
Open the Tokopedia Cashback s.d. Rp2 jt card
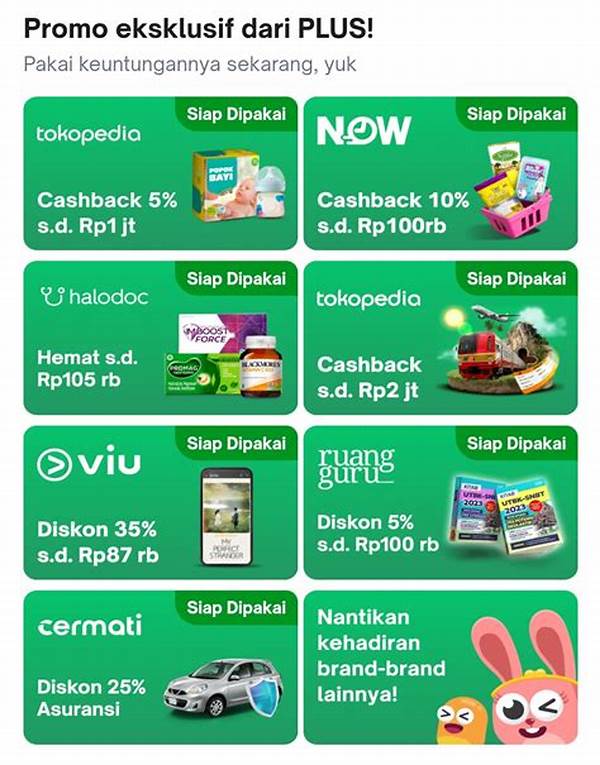pyautogui.click(x=440, y=338)
